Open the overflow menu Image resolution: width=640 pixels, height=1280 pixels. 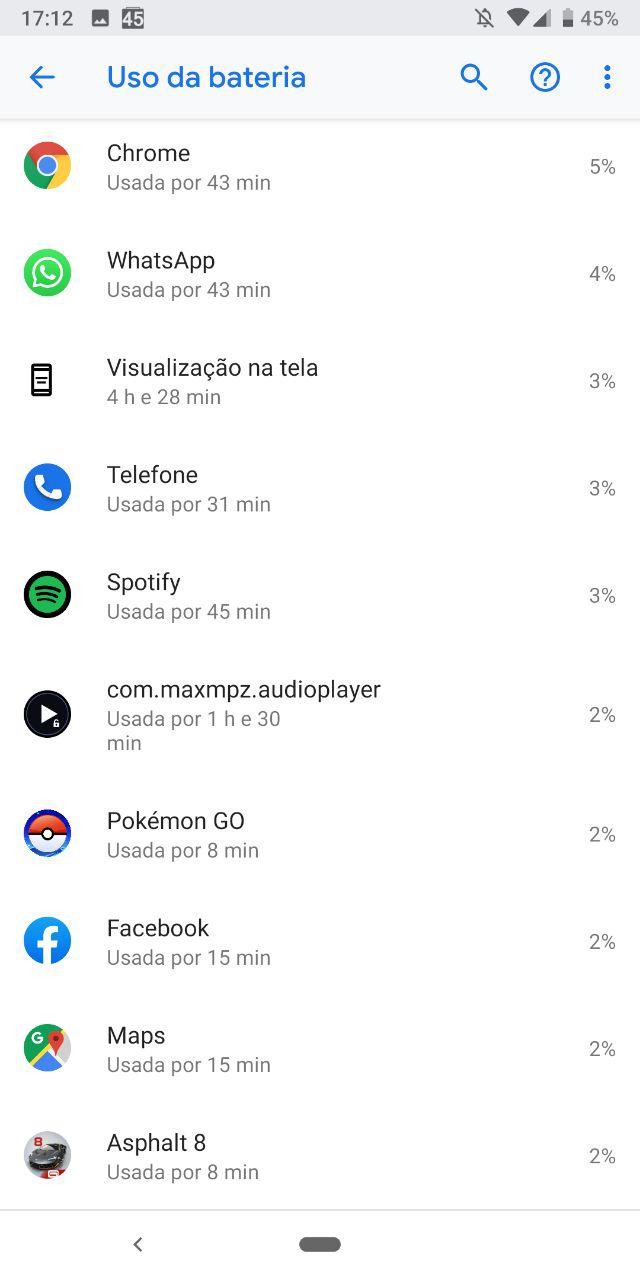[607, 77]
